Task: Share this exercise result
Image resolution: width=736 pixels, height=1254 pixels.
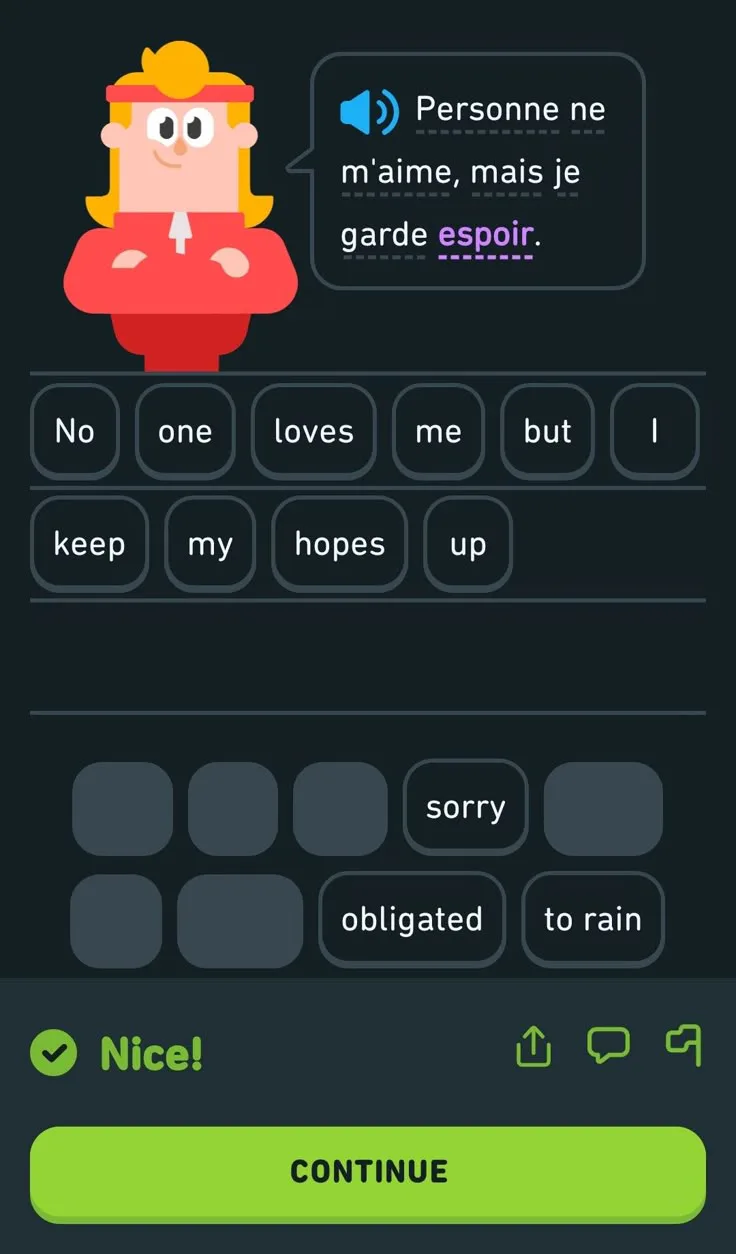Action: pos(534,1048)
